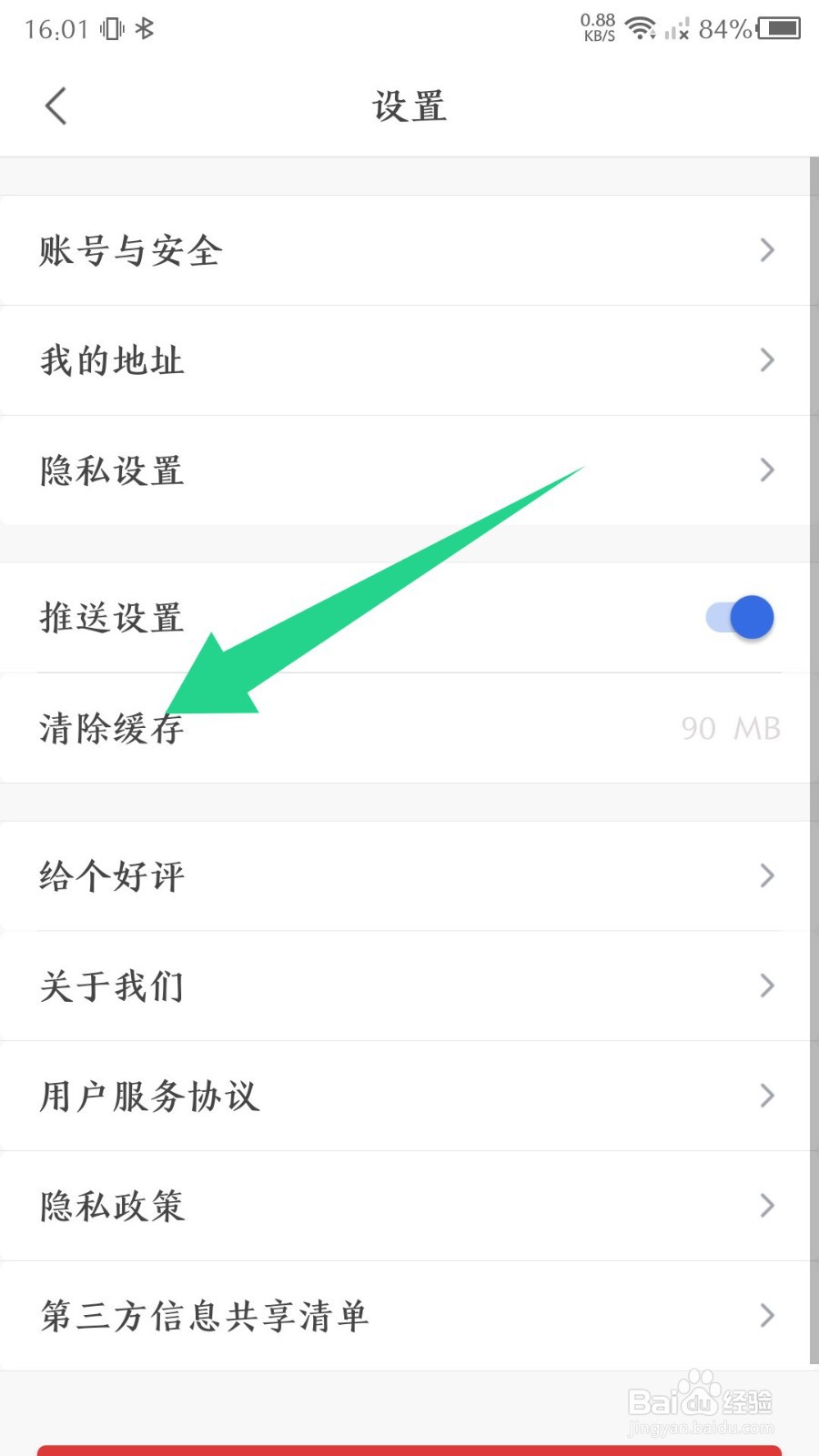The height and width of the screenshot is (1456, 819).
Task: Tap the back arrow to leave Settings
Action: click(x=56, y=106)
